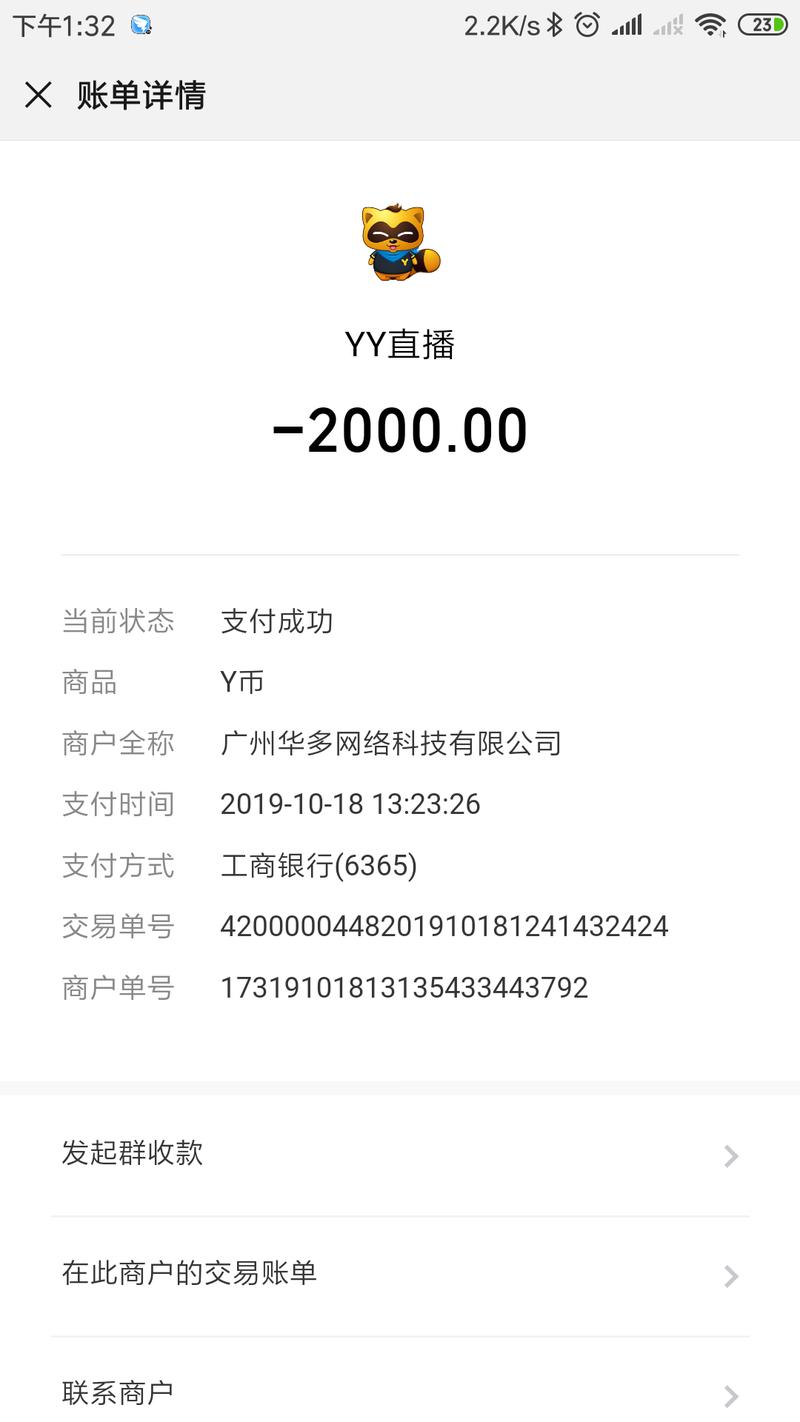Tap 联系商户 to contact the merchant
Screen dimensions: 800x1422
click(119, 1392)
